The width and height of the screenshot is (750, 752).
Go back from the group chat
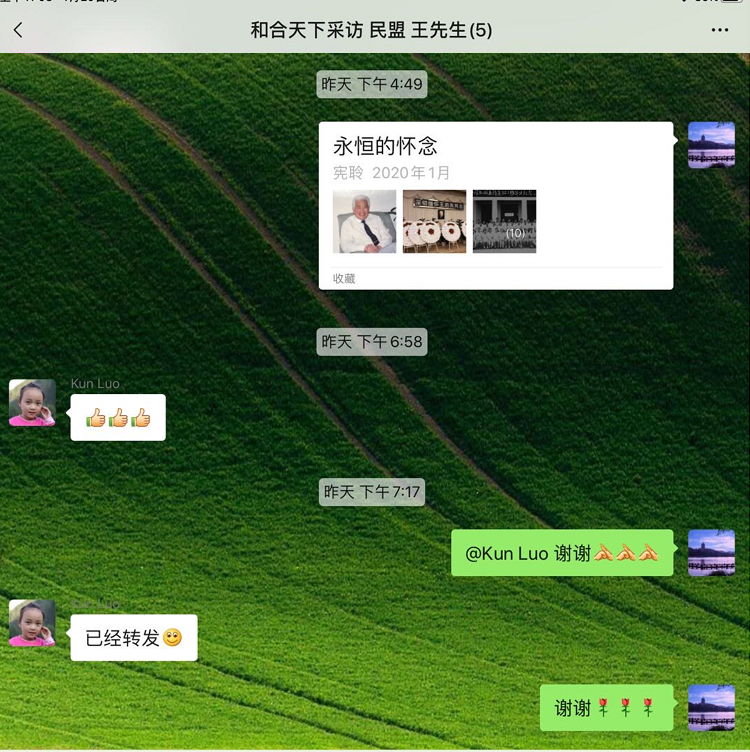(x=18, y=30)
